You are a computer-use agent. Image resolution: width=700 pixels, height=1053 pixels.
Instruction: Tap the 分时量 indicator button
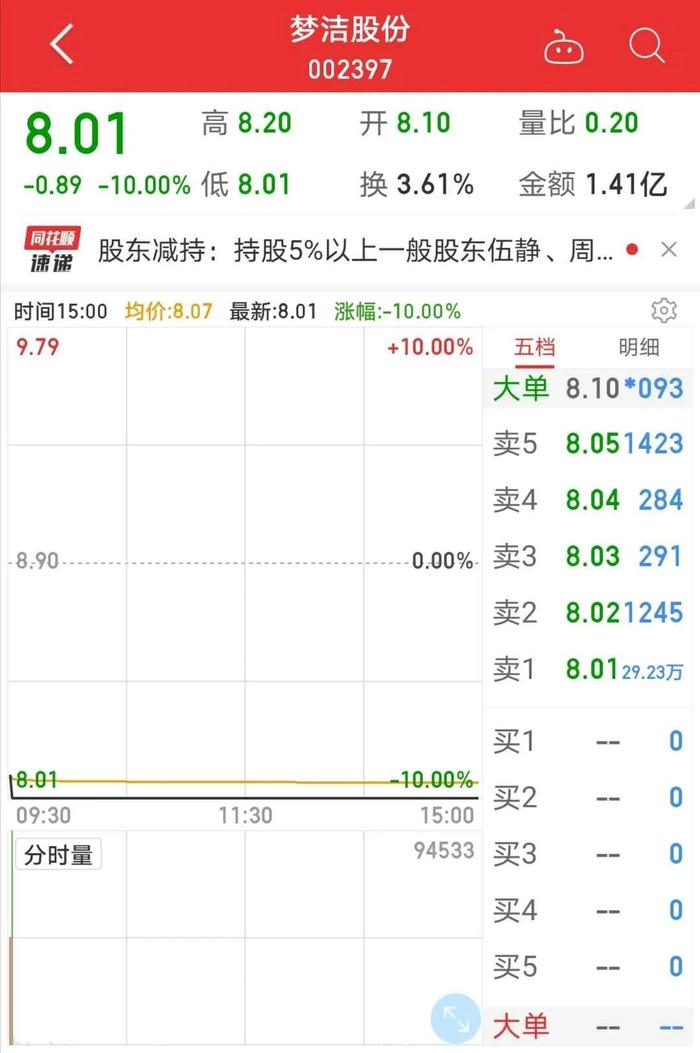(58, 855)
